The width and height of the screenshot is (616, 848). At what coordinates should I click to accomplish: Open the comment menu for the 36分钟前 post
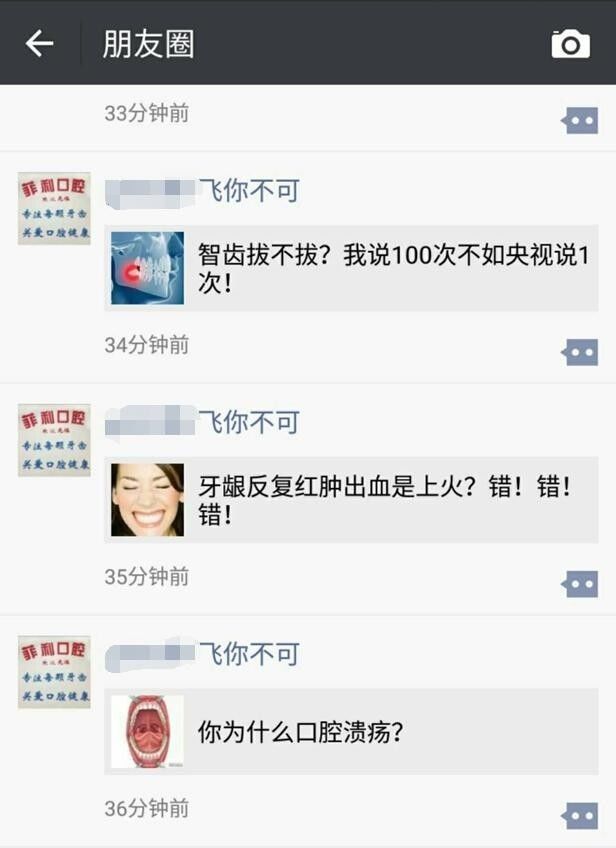click(580, 815)
